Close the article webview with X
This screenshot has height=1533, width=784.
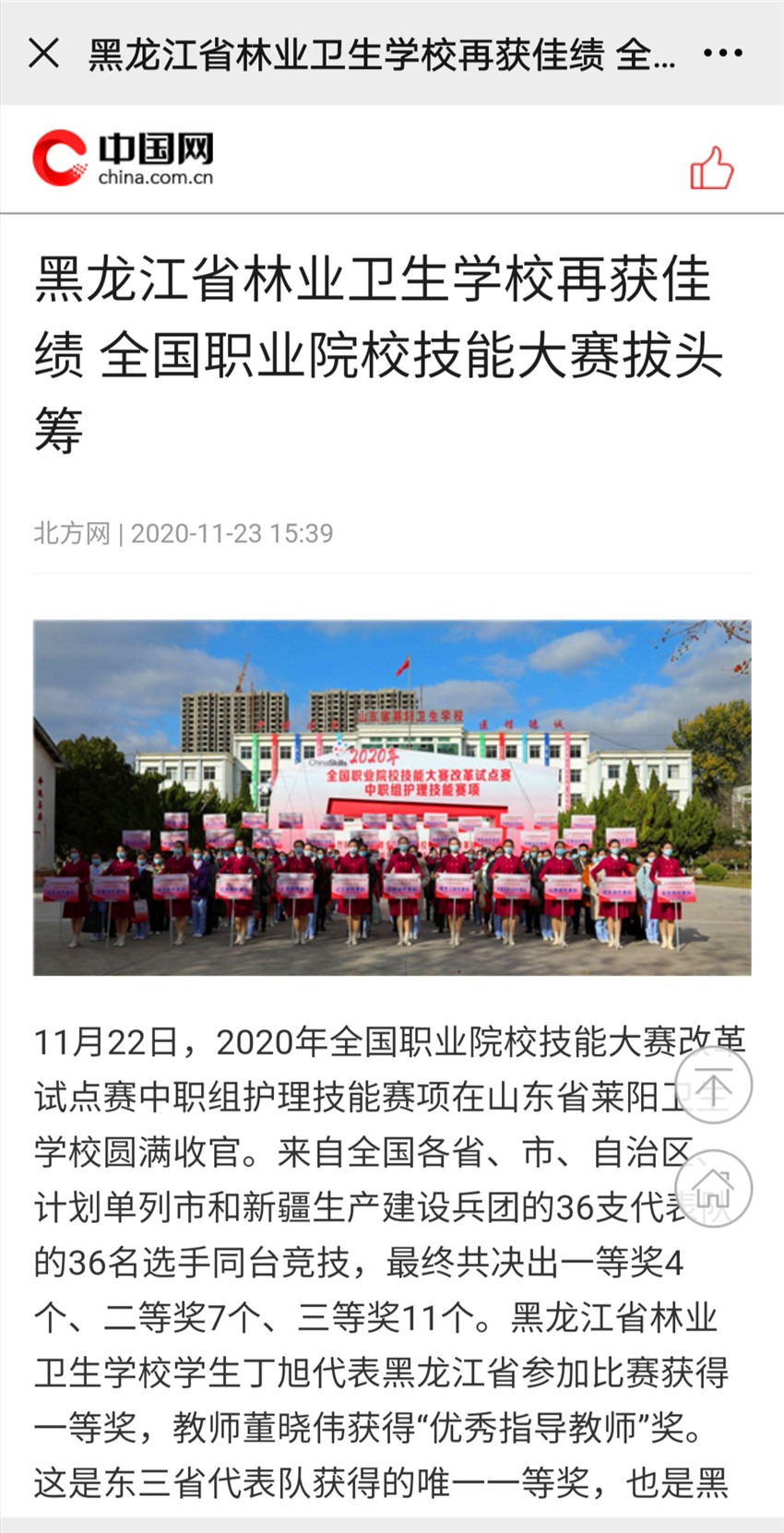pyautogui.click(x=43, y=53)
